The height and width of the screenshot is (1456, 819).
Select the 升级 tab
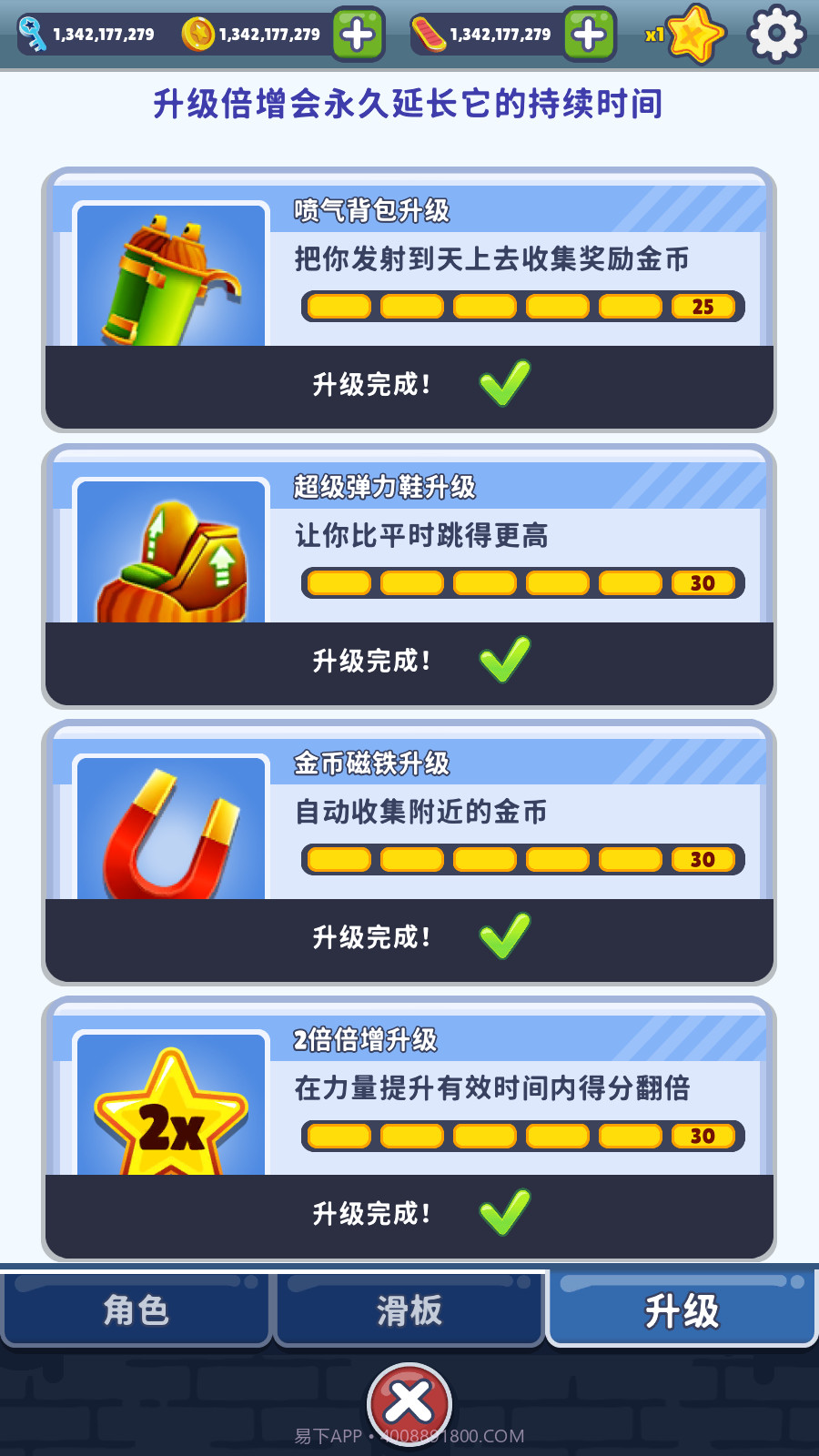pos(682,1310)
